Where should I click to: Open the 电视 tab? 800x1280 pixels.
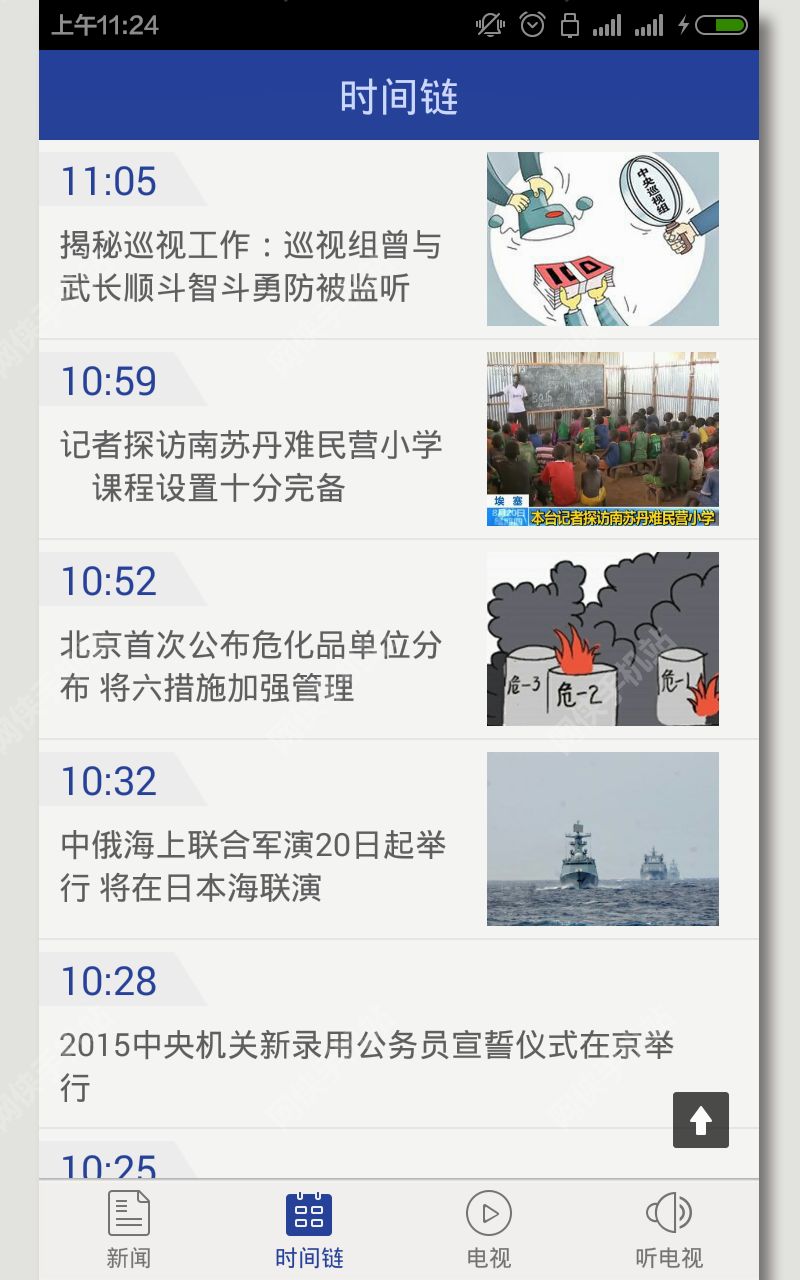tap(489, 1229)
